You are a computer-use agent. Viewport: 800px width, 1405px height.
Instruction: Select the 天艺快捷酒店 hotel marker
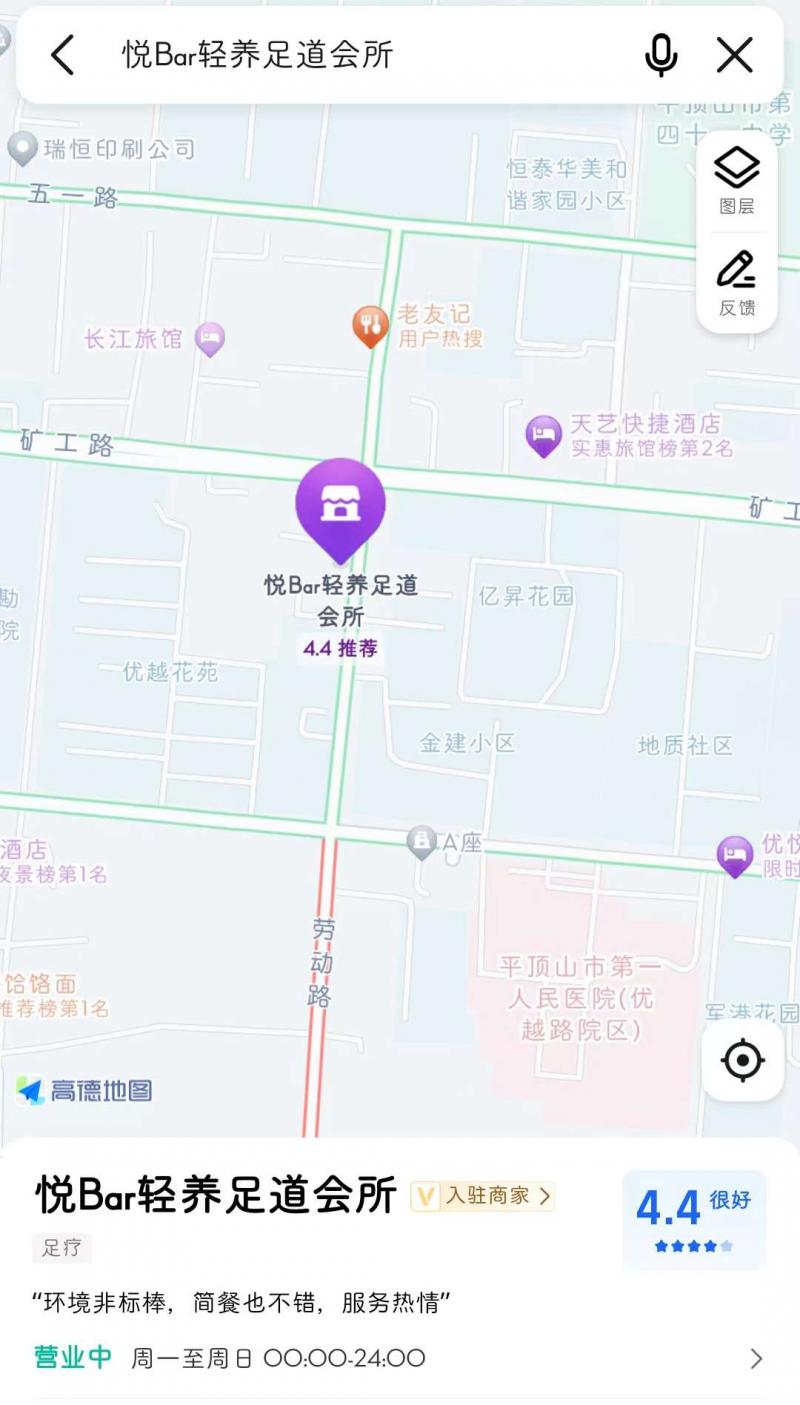coord(545,434)
